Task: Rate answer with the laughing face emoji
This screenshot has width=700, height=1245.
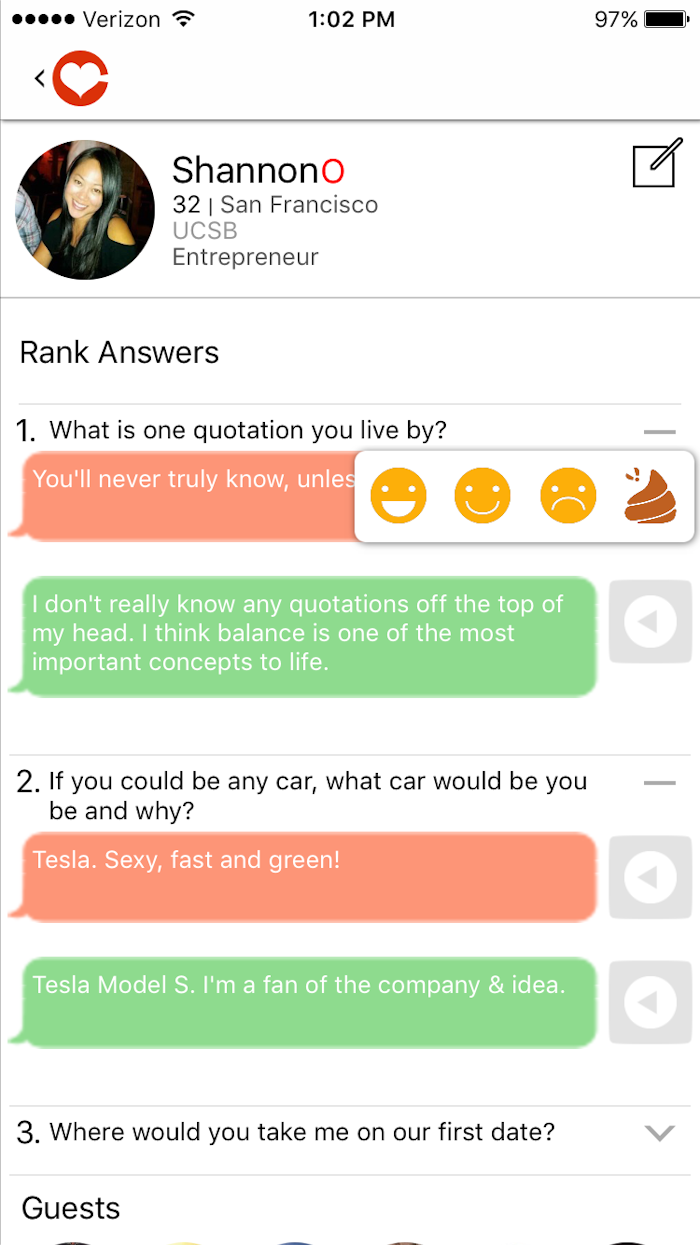Action: point(398,496)
